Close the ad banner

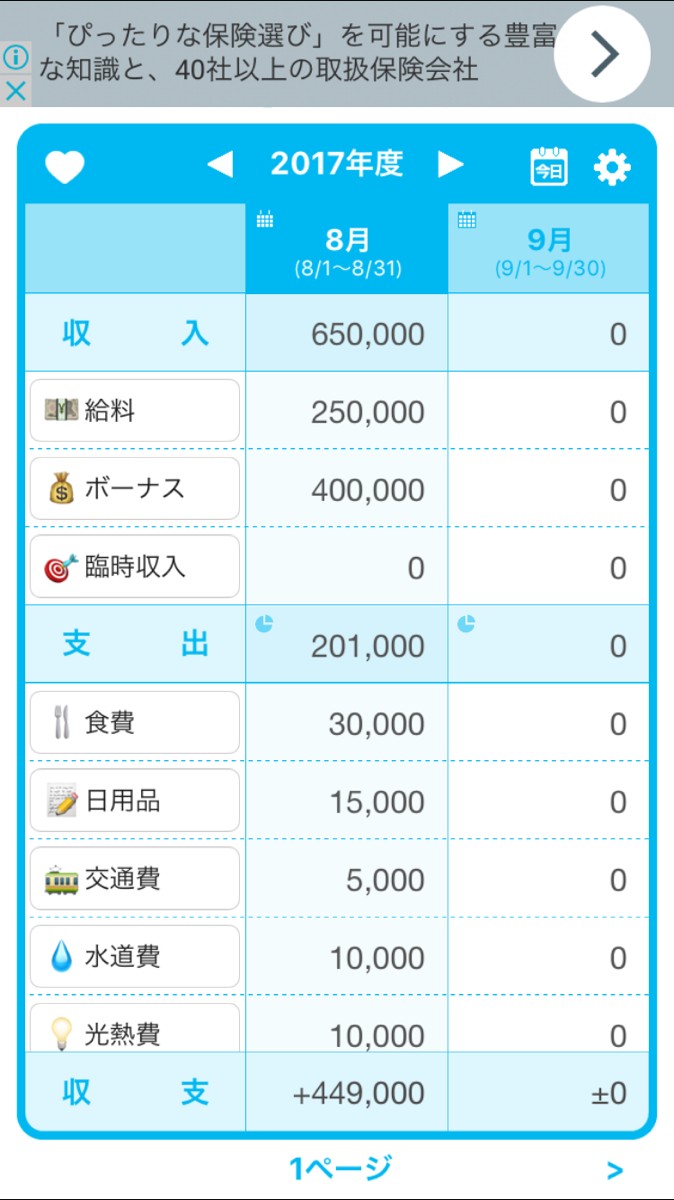[15, 93]
